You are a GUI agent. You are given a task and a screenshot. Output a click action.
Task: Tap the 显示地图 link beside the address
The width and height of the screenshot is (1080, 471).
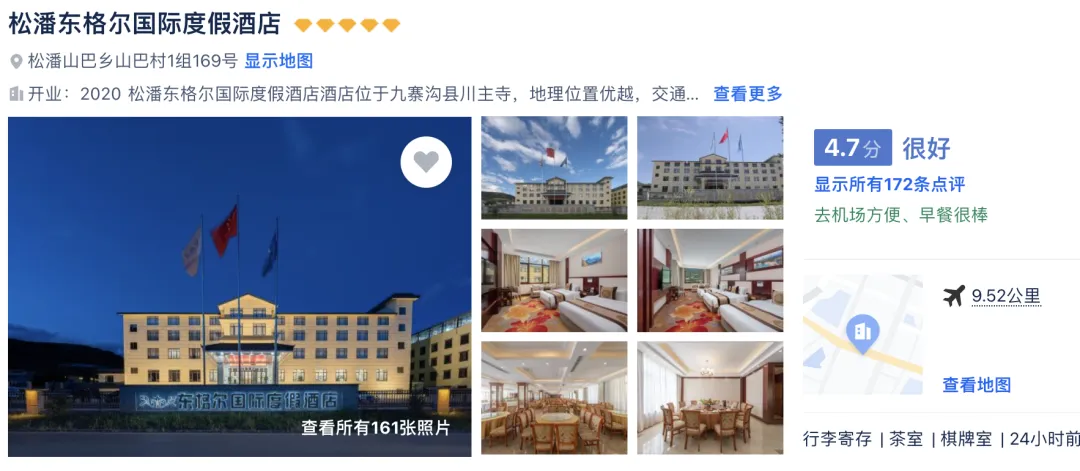(x=279, y=61)
